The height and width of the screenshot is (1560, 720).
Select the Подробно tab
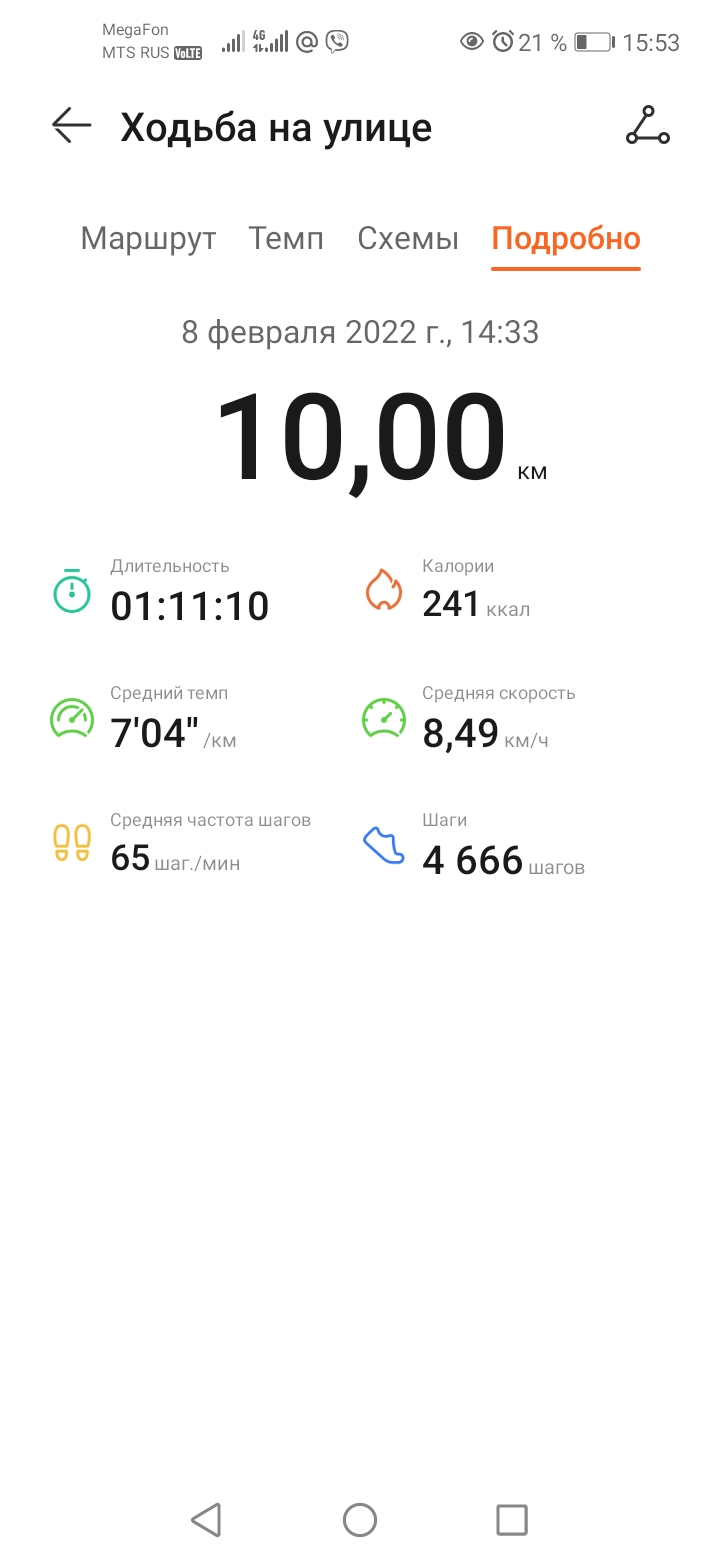566,239
